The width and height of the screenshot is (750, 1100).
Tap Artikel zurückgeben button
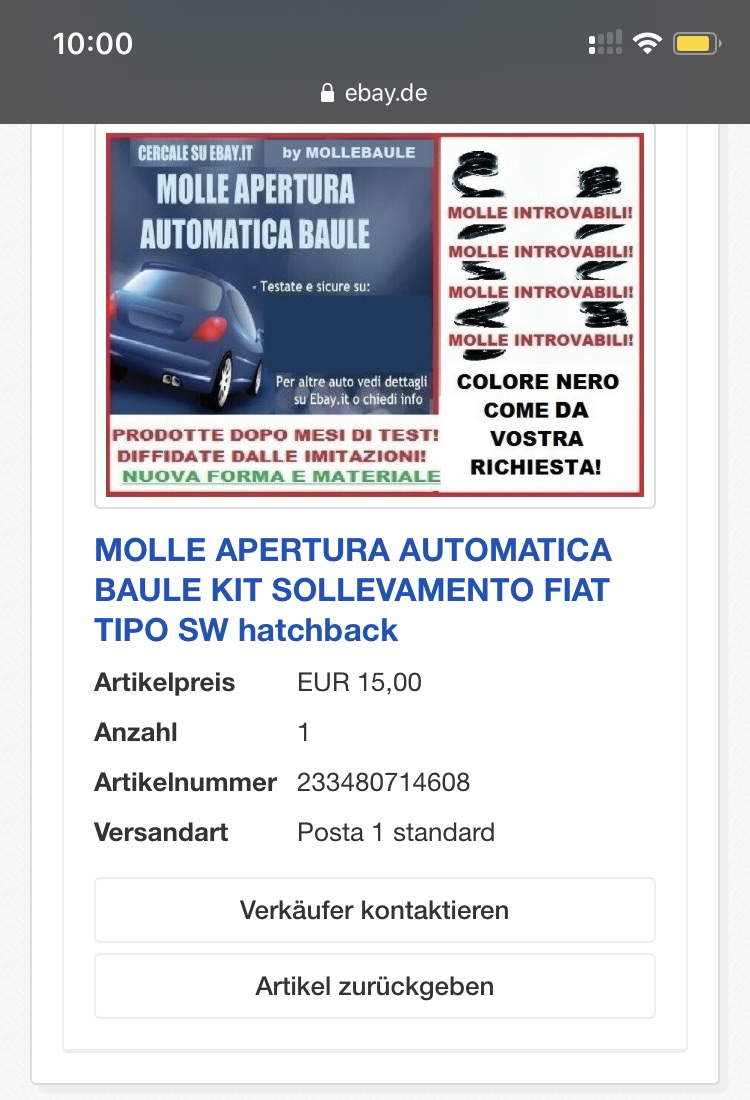point(374,986)
